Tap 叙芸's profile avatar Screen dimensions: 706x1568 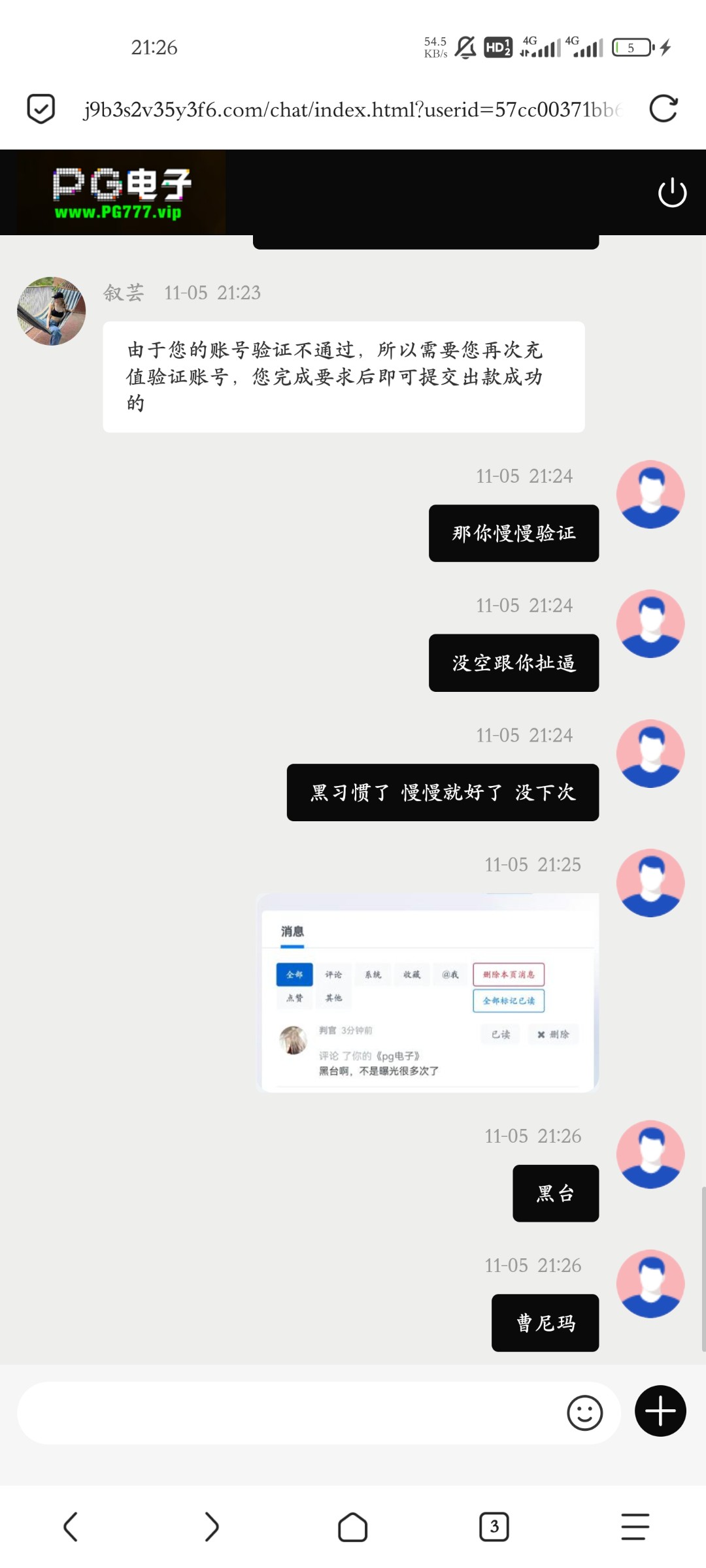pos(51,311)
